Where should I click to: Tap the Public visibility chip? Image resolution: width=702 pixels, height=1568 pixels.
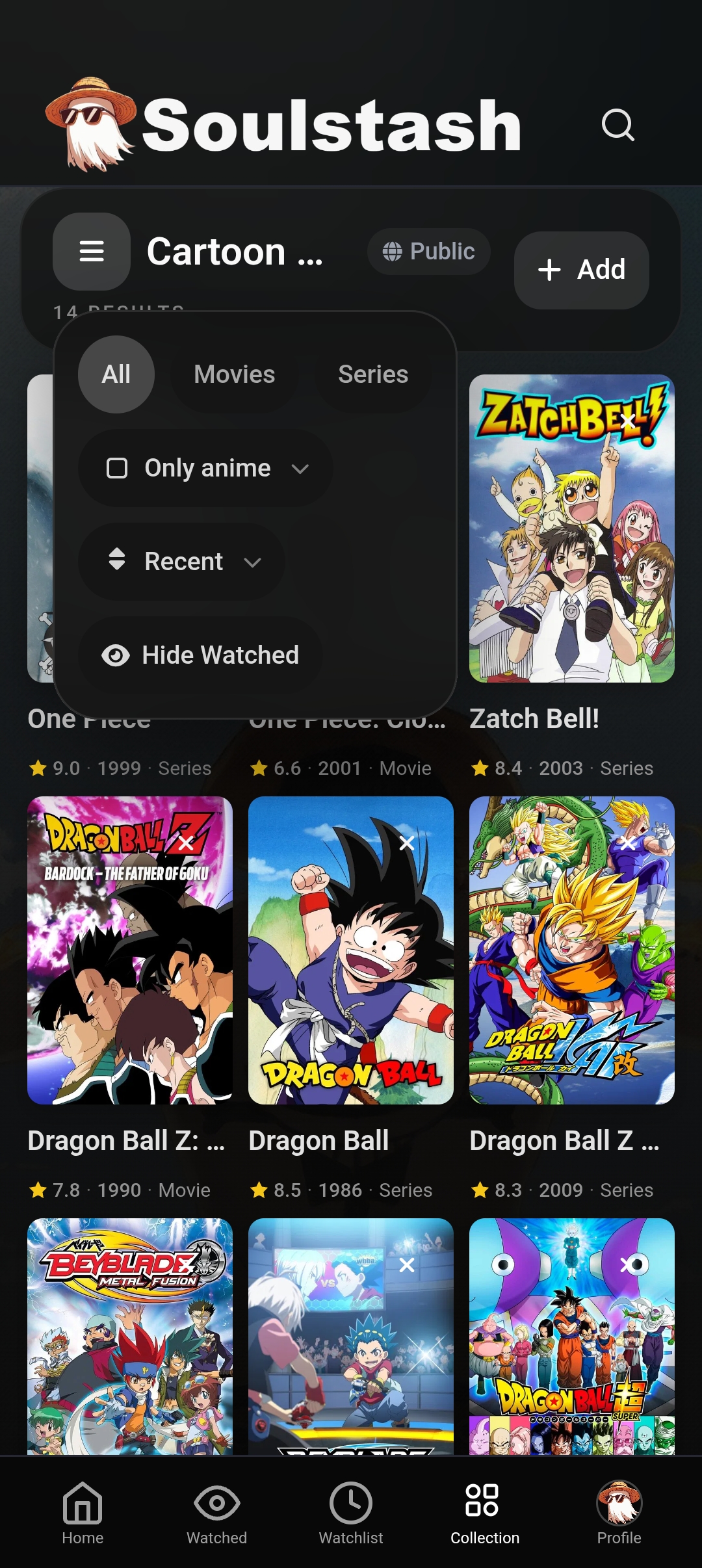coord(429,251)
